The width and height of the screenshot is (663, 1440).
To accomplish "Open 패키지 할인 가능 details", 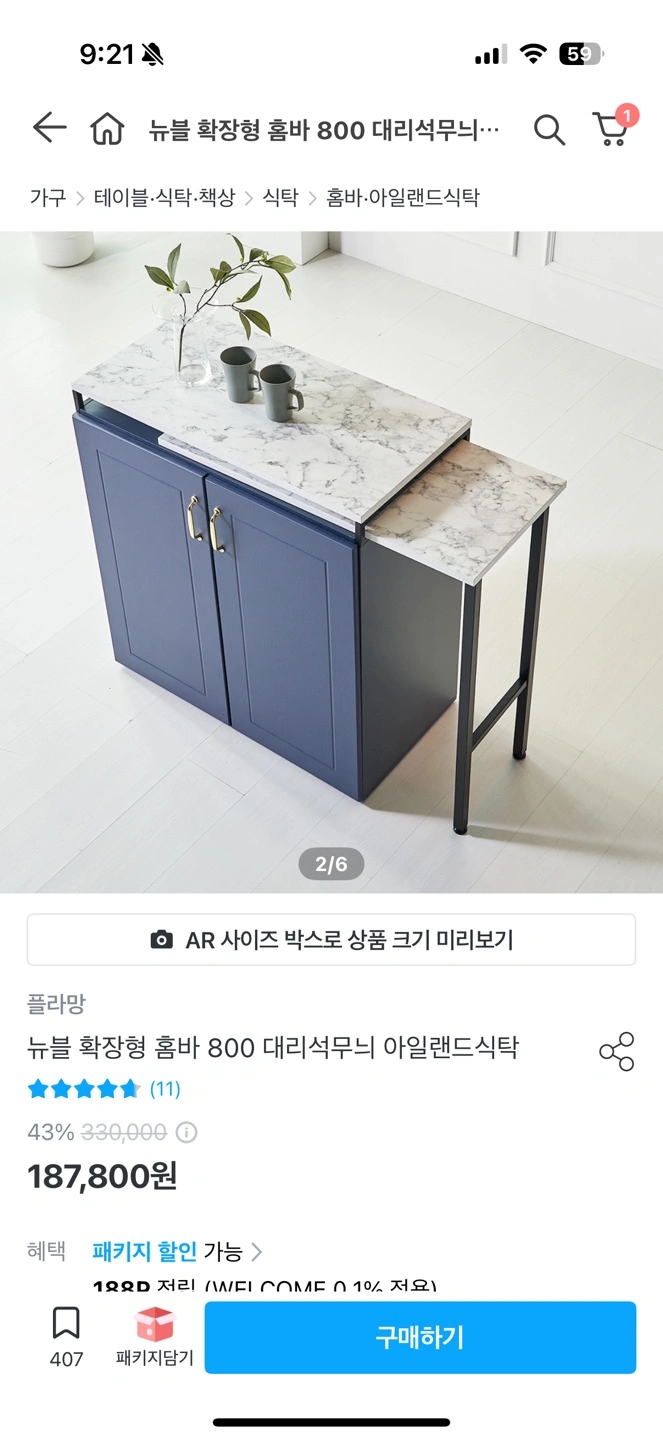I will click(178, 1251).
